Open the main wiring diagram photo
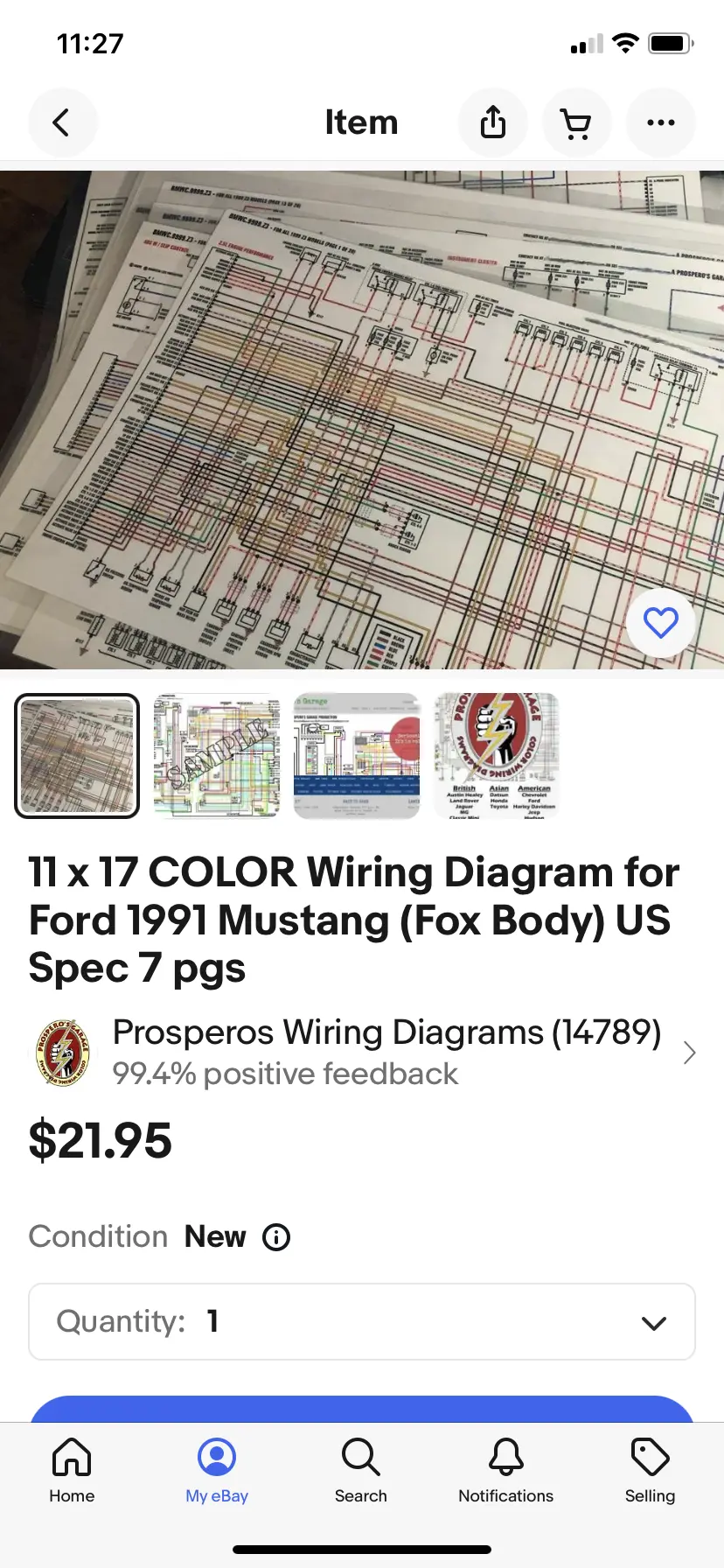The image size is (724, 1568). (362, 420)
